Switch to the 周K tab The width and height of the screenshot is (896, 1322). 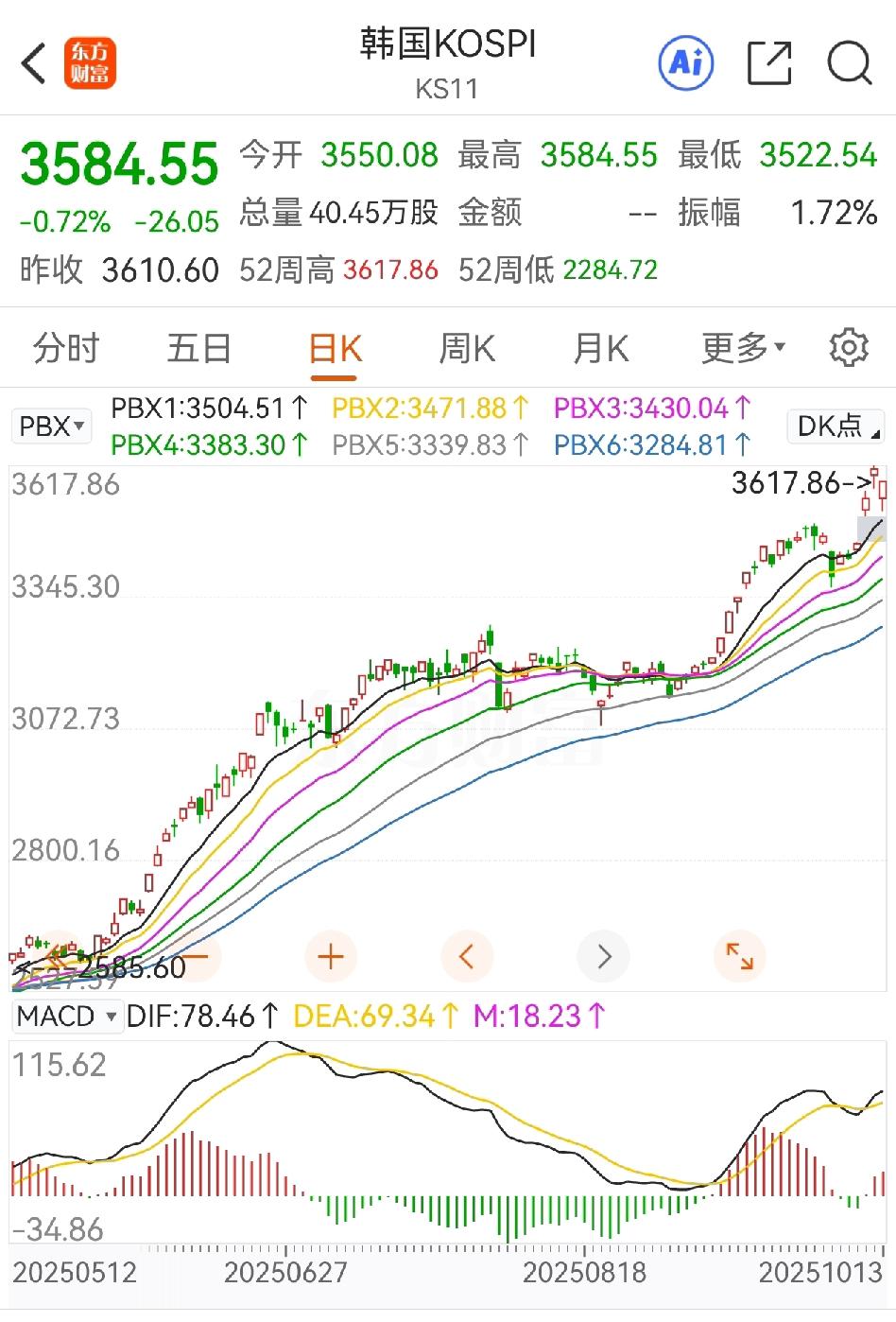(x=467, y=349)
